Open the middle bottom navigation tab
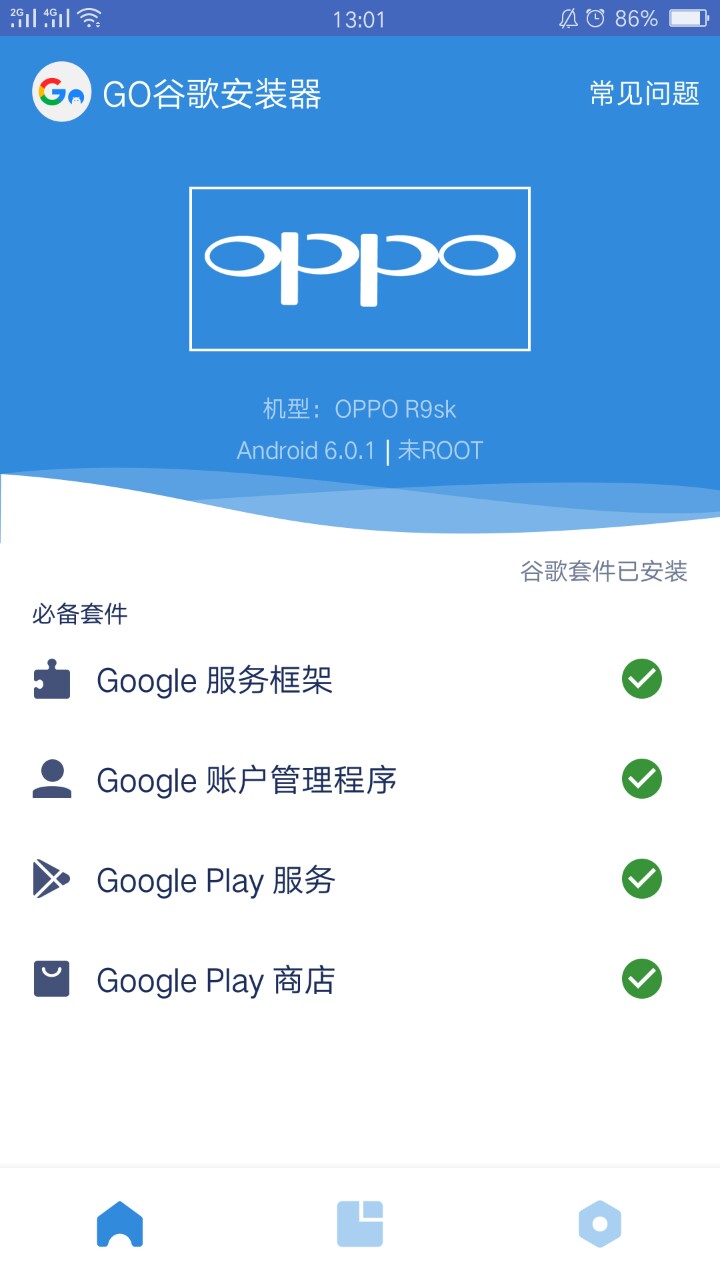720x1280 pixels. [x=360, y=1224]
